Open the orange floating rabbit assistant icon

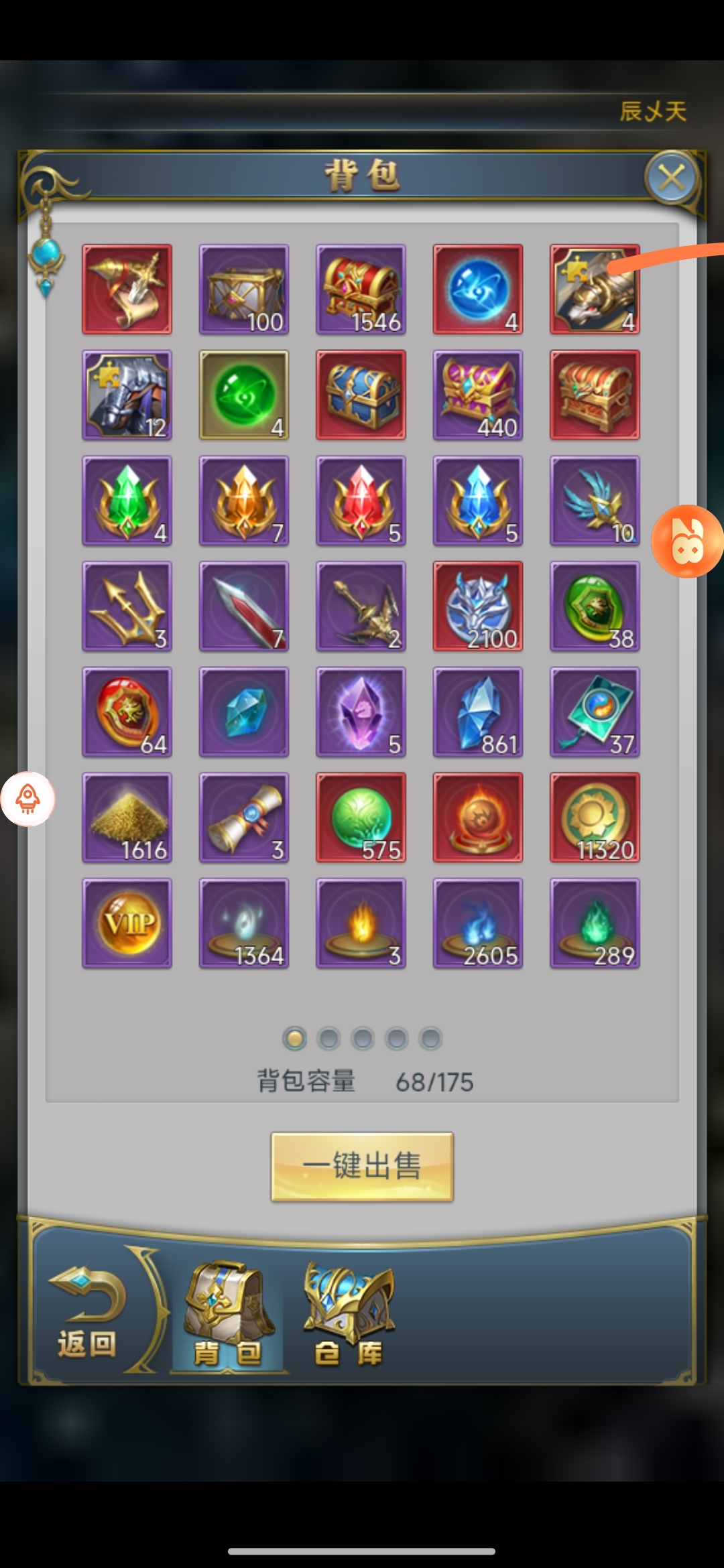coord(687,541)
